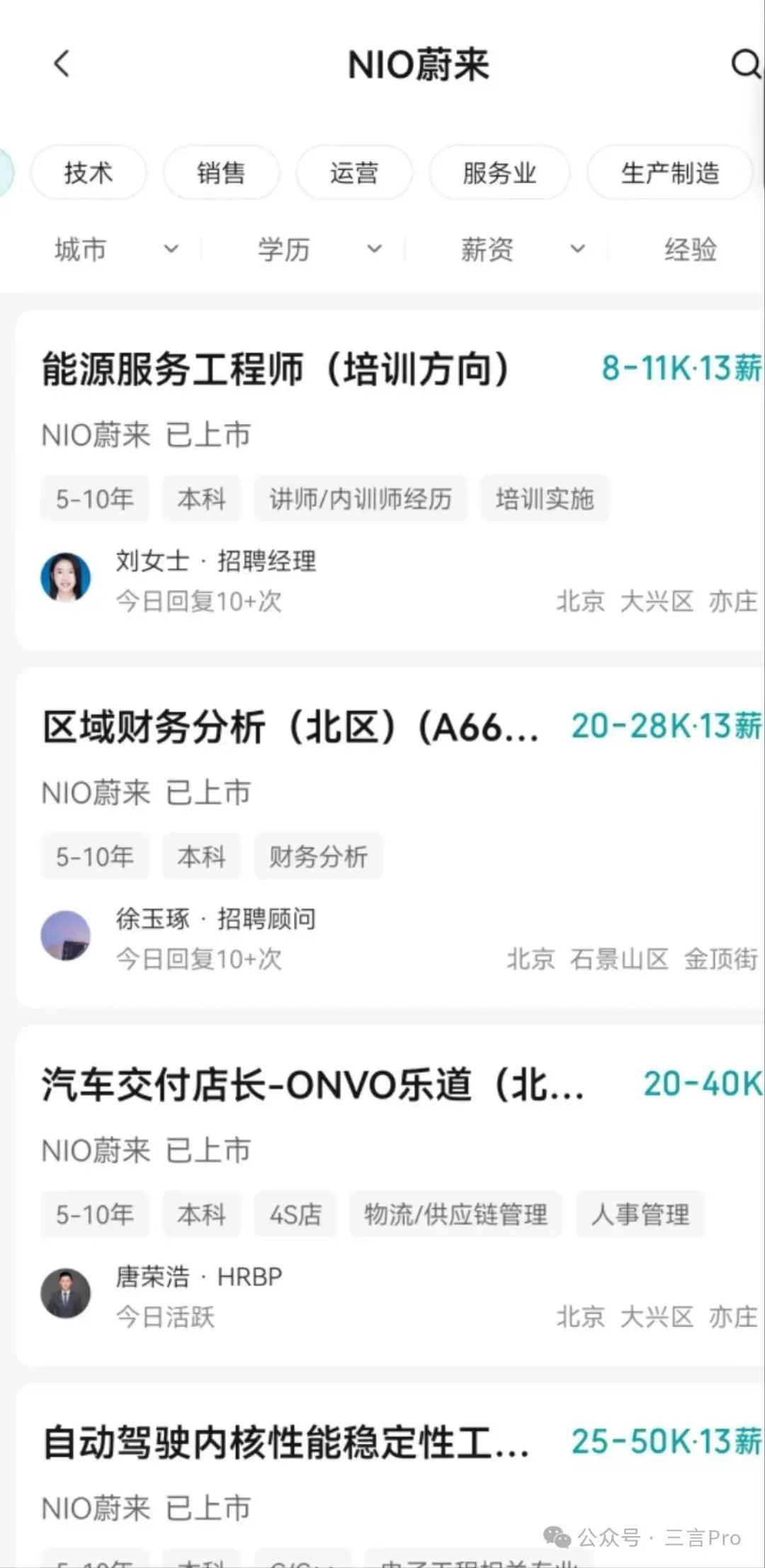Go back from the NIO蔚来 page
The image size is (765, 1568).
click(62, 64)
